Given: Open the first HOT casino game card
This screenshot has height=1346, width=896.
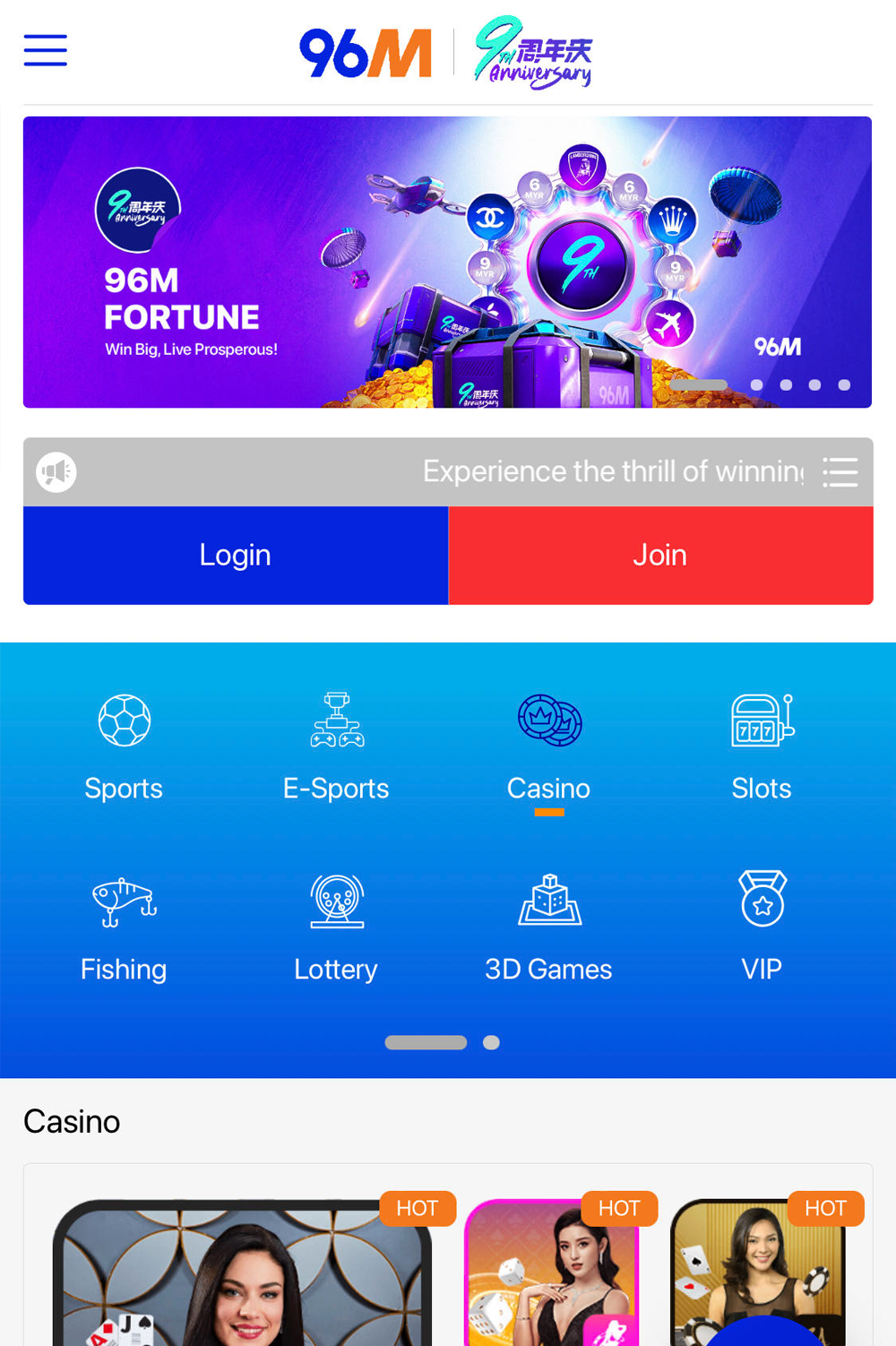Looking at the screenshot, I should [242, 1273].
